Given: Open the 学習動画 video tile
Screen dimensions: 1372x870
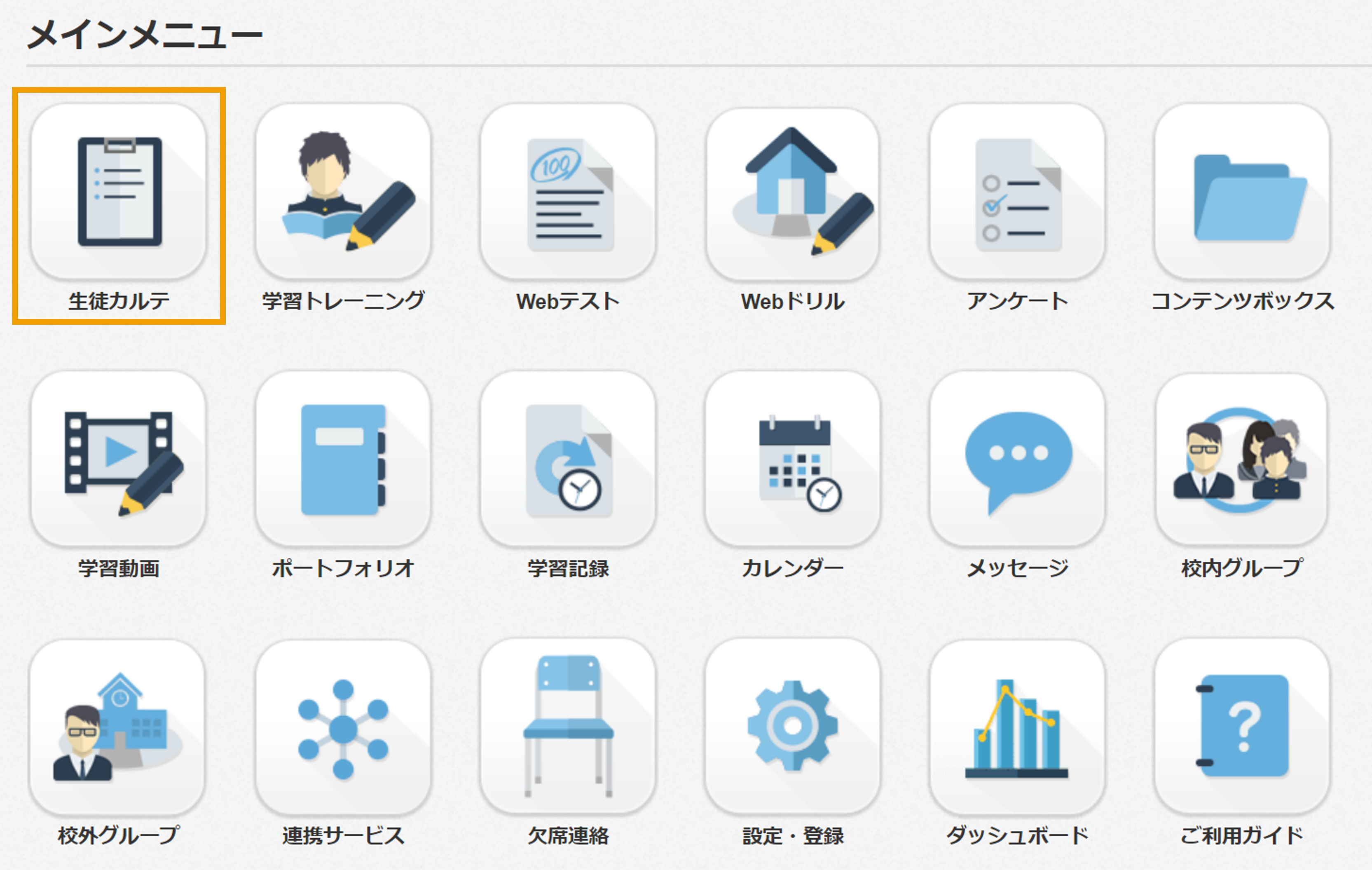Looking at the screenshot, I should pos(119,459).
